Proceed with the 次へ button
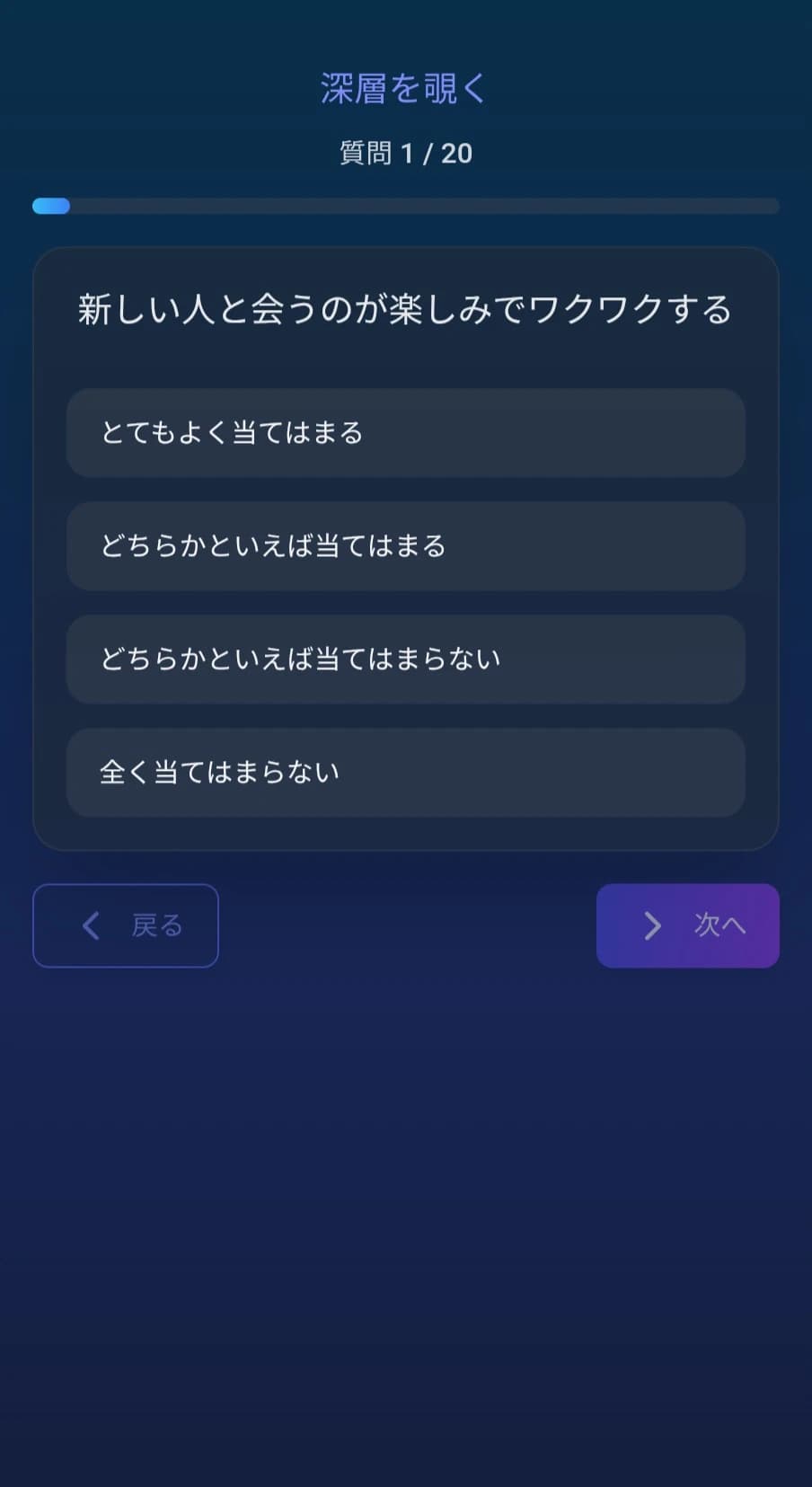812x1487 pixels. tap(687, 925)
